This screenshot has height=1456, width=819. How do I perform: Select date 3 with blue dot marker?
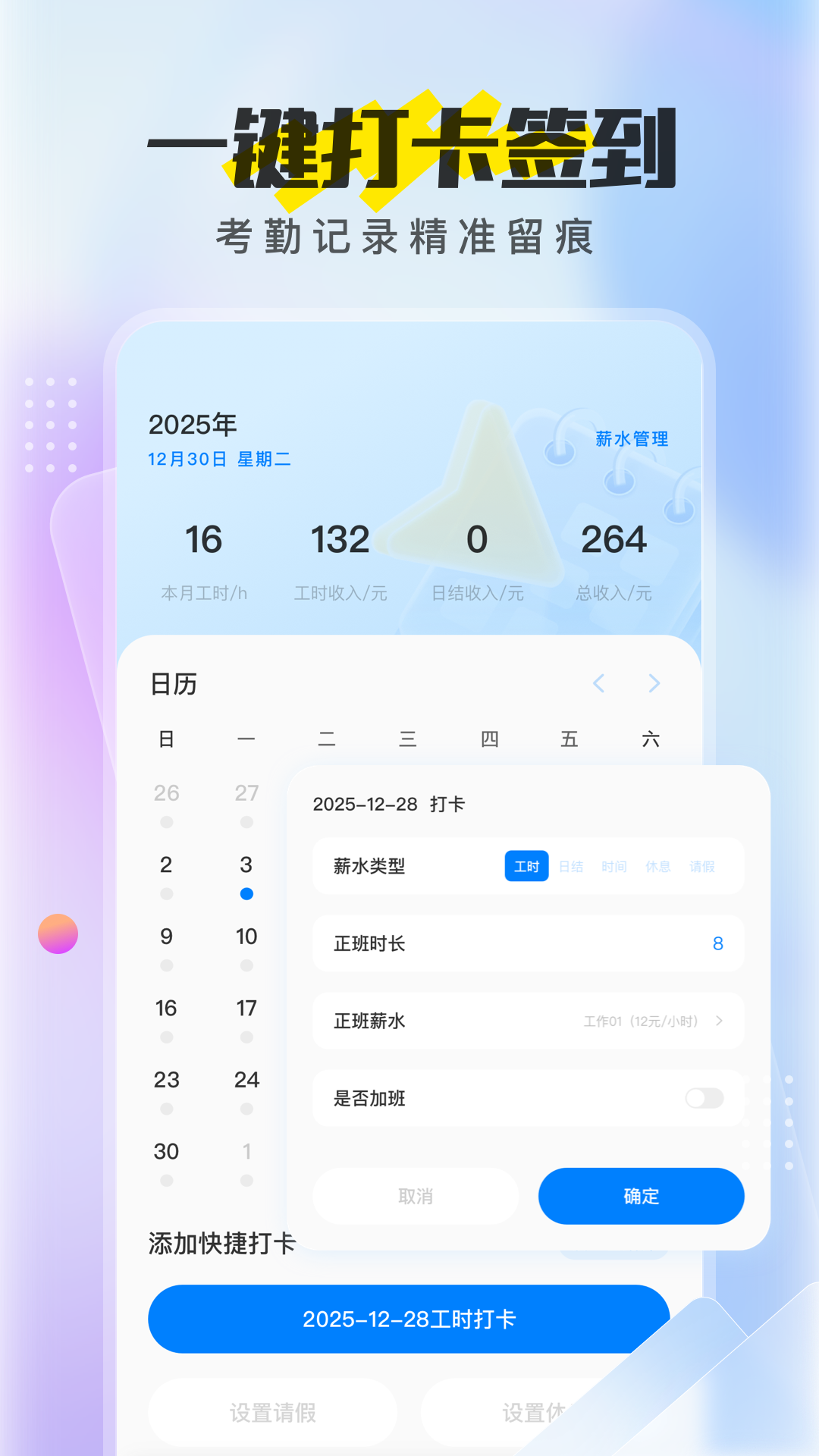[246, 864]
